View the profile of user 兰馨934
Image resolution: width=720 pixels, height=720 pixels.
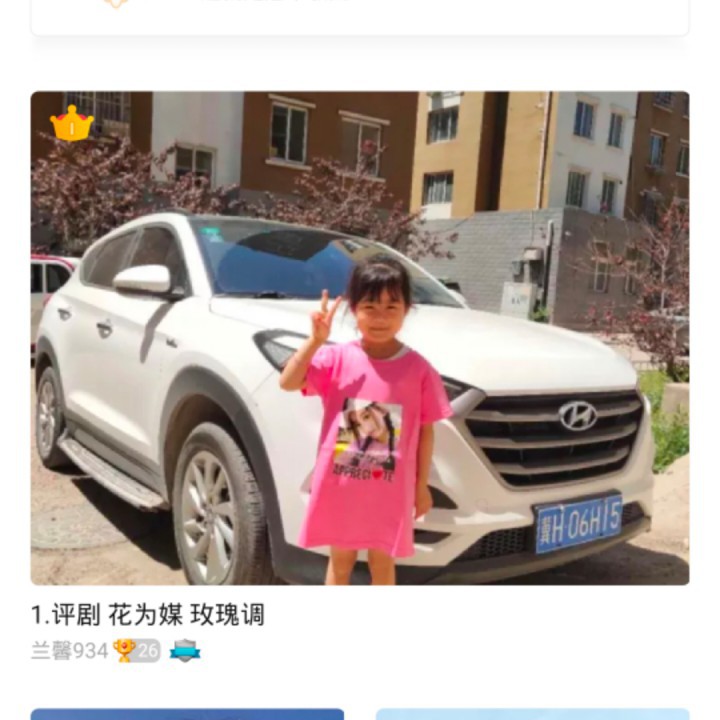tap(69, 651)
